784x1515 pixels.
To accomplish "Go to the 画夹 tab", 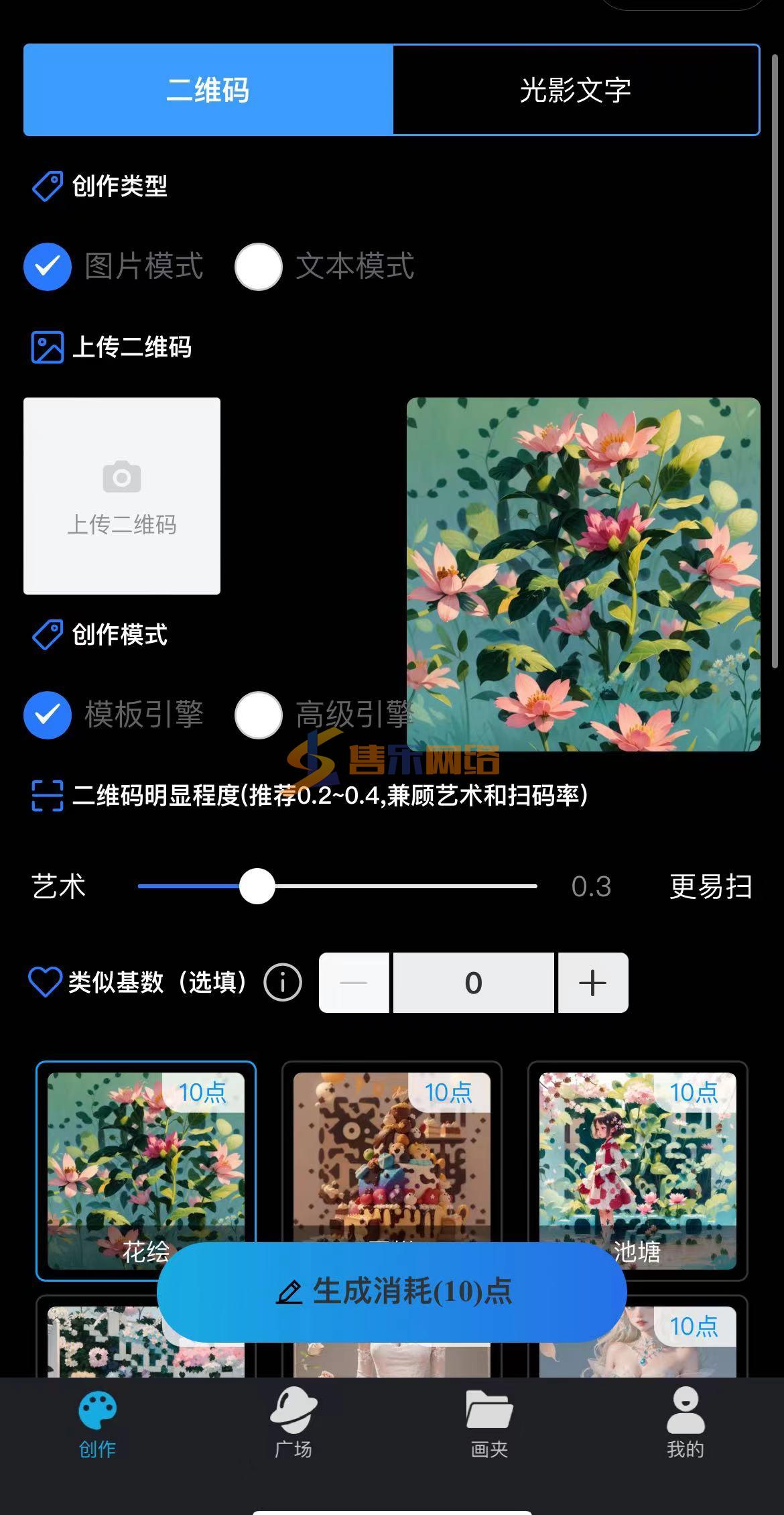I will pyautogui.click(x=490, y=1422).
